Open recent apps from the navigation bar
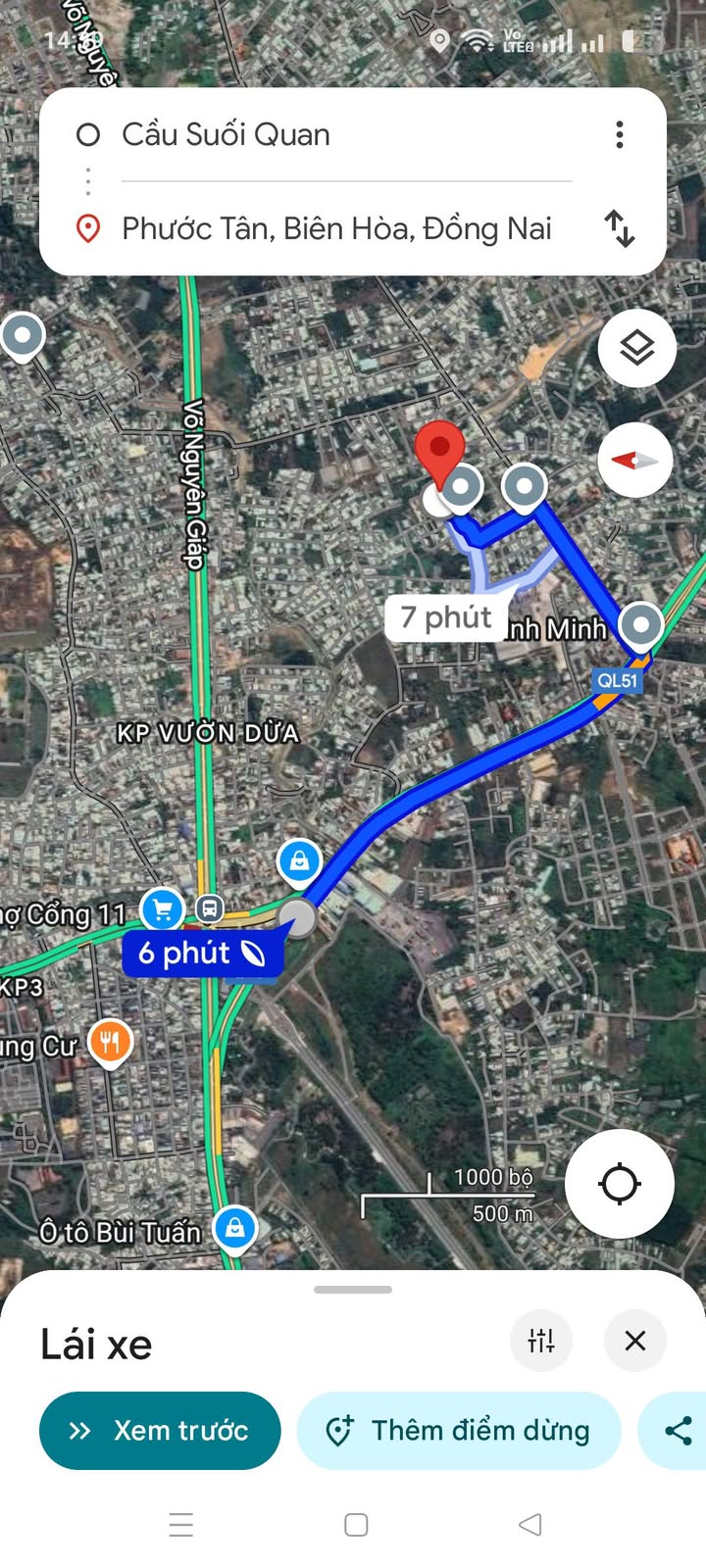706x1568 pixels. [x=181, y=1525]
